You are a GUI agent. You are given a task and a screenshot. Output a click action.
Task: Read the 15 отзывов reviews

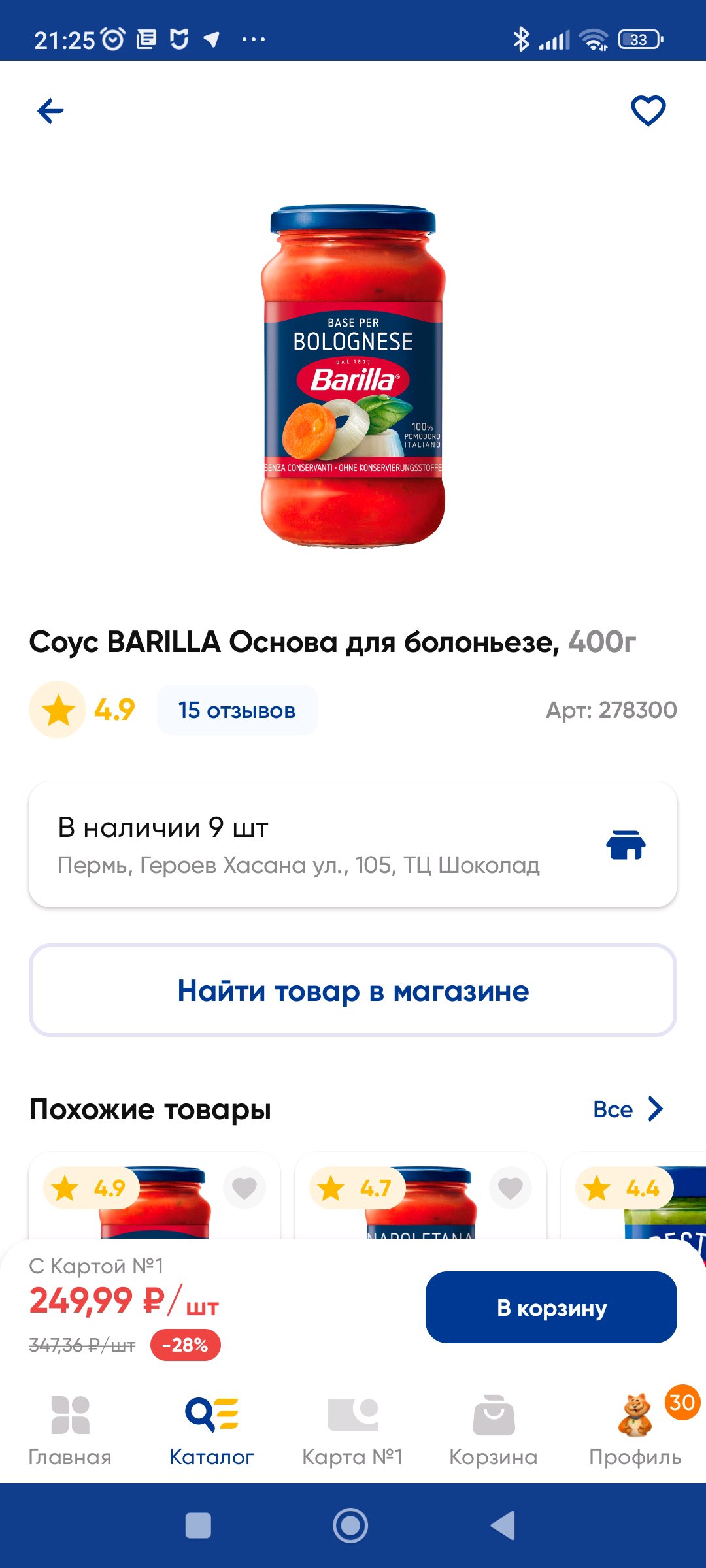[x=237, y=710]
